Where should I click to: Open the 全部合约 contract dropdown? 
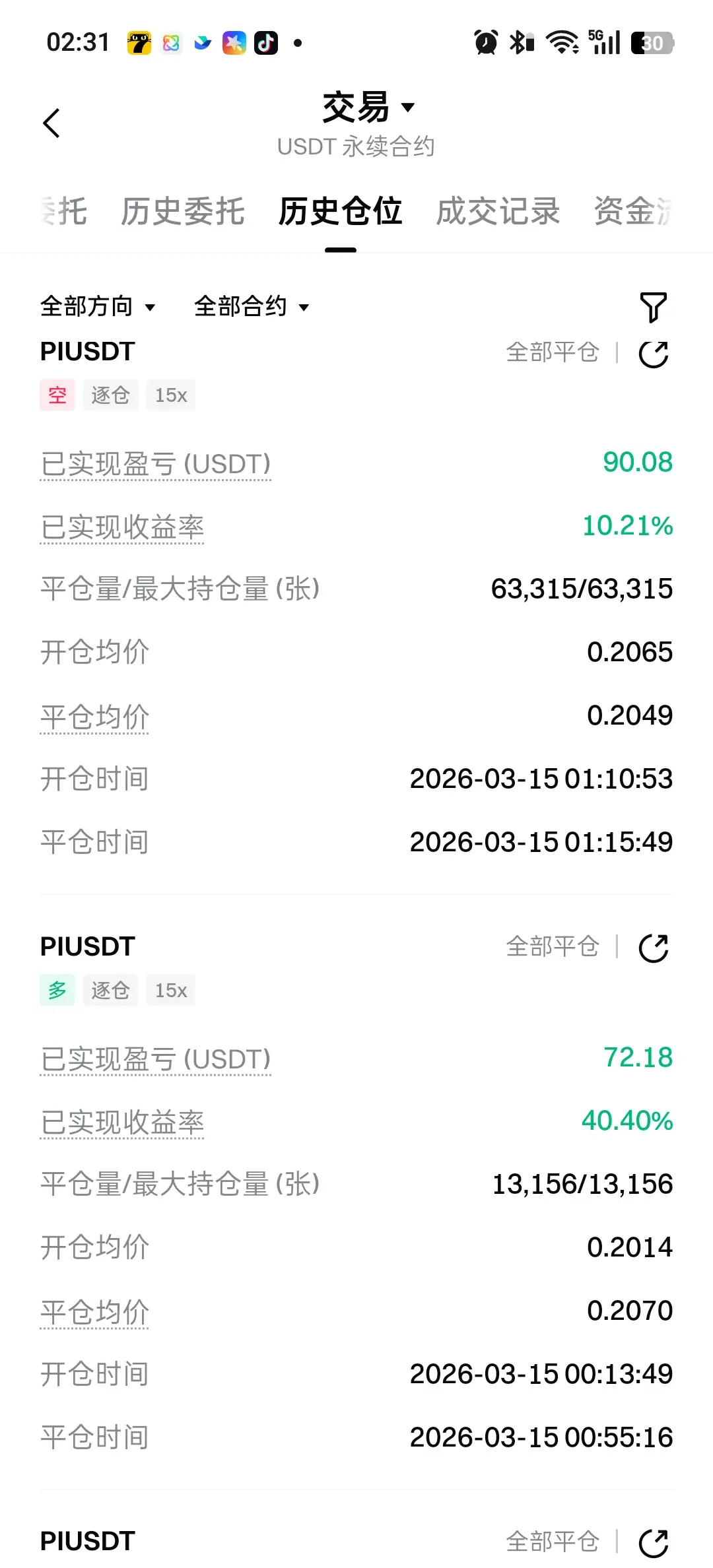coord(252,307)
